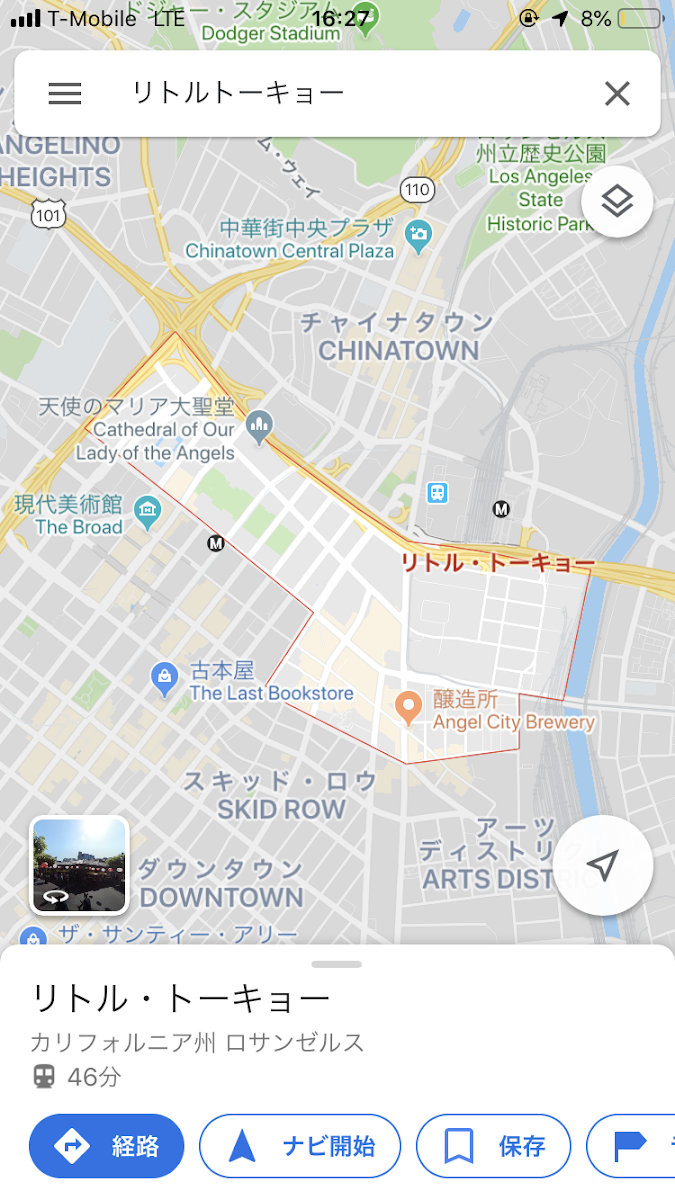675x1200 pixels.
Task: Clear the リトルトーキョー search
Action: (x=617, y=94)
